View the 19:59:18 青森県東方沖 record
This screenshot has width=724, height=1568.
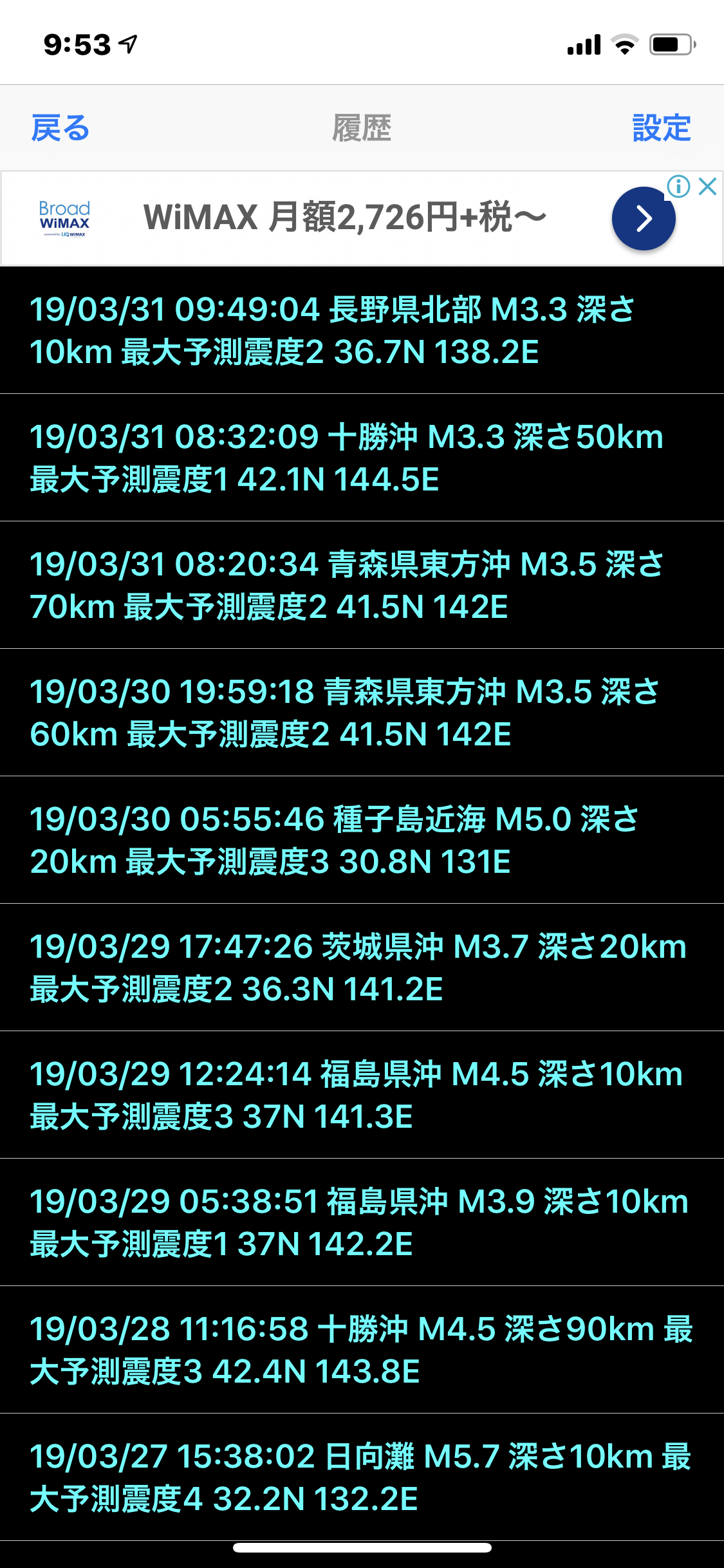tap(362, 713)
